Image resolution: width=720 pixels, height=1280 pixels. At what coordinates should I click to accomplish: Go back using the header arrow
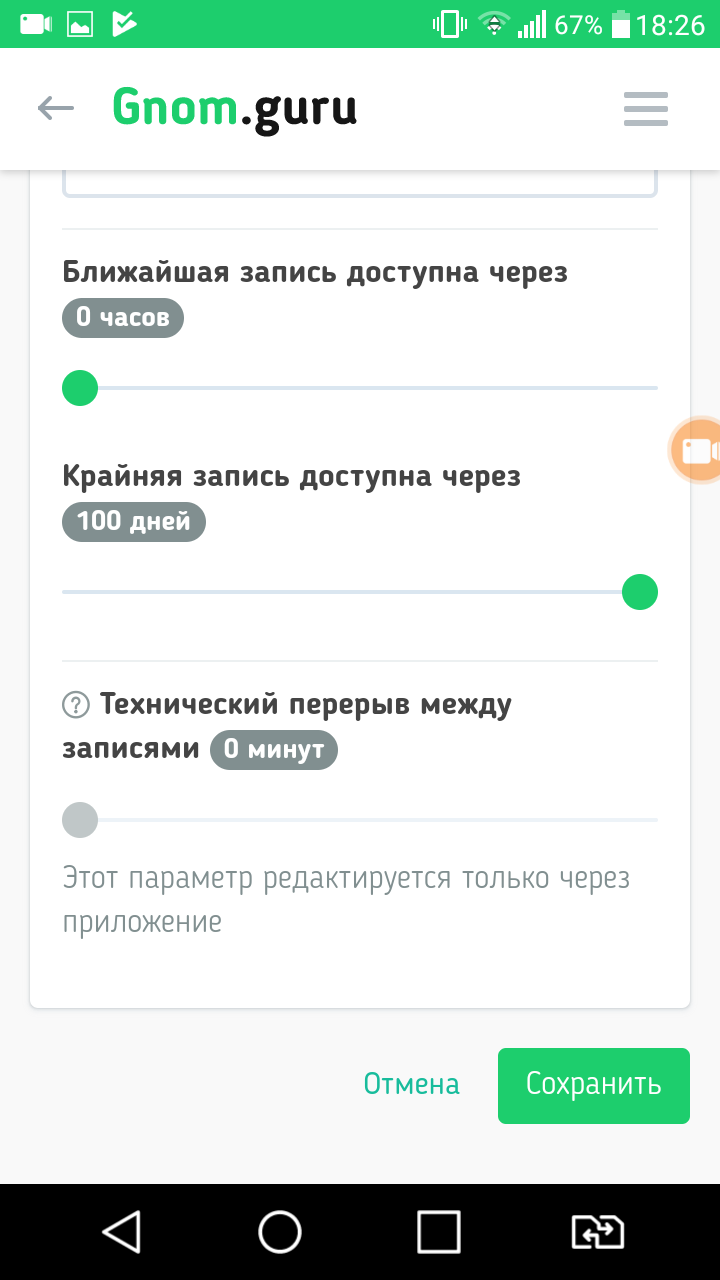pyautogui.click(x=56, y=108)
